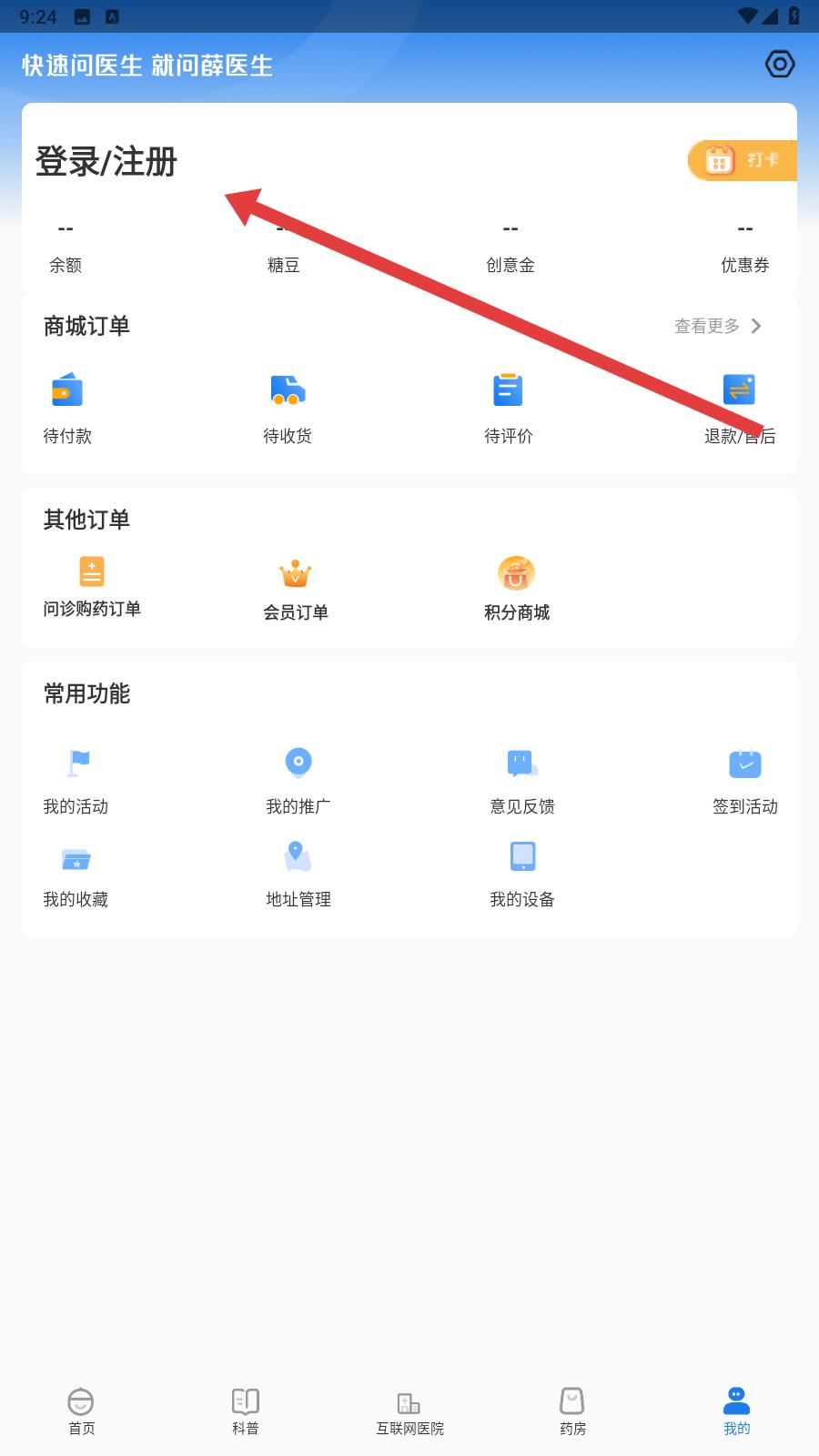Open 签到活动
The width and height of the screenshot is (819, 1456).
pyautogui.click(x=744, y=781)
